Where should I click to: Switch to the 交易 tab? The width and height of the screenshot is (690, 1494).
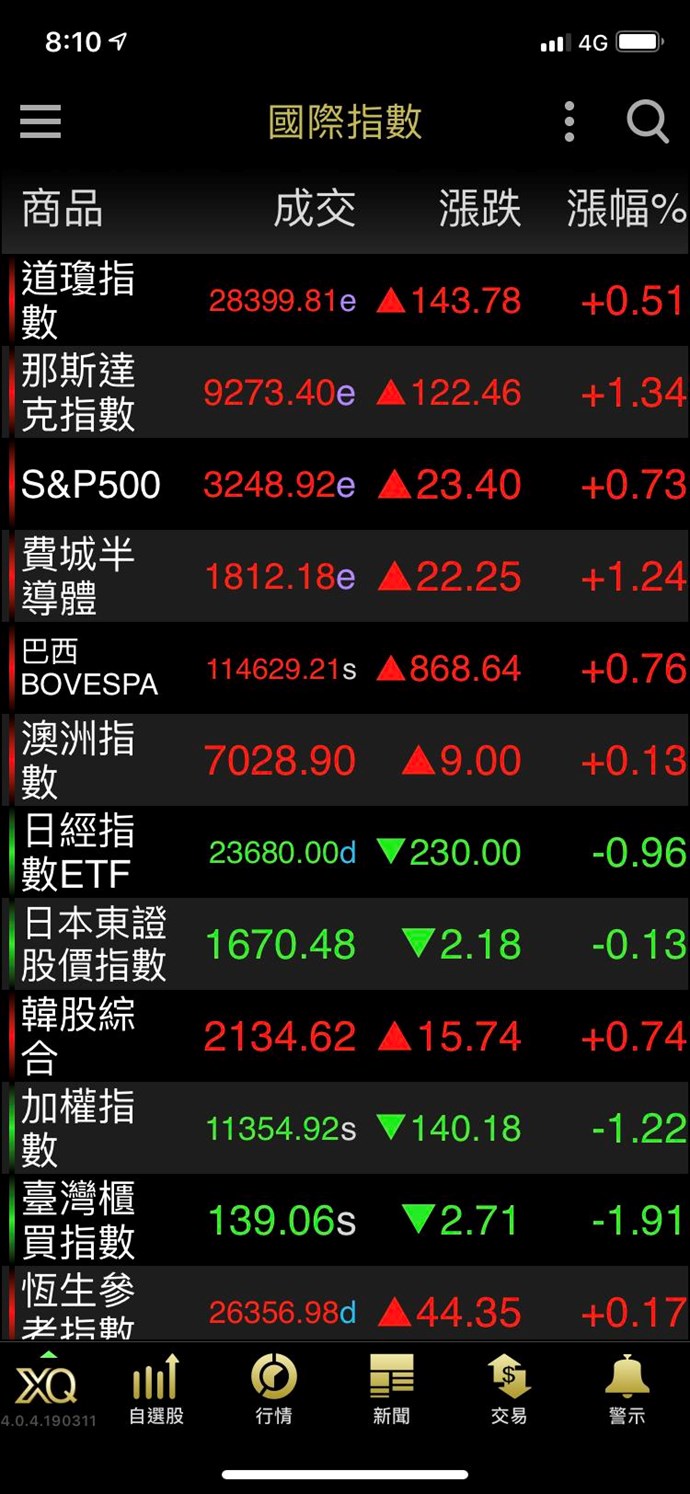click(x=508, y=1388)
